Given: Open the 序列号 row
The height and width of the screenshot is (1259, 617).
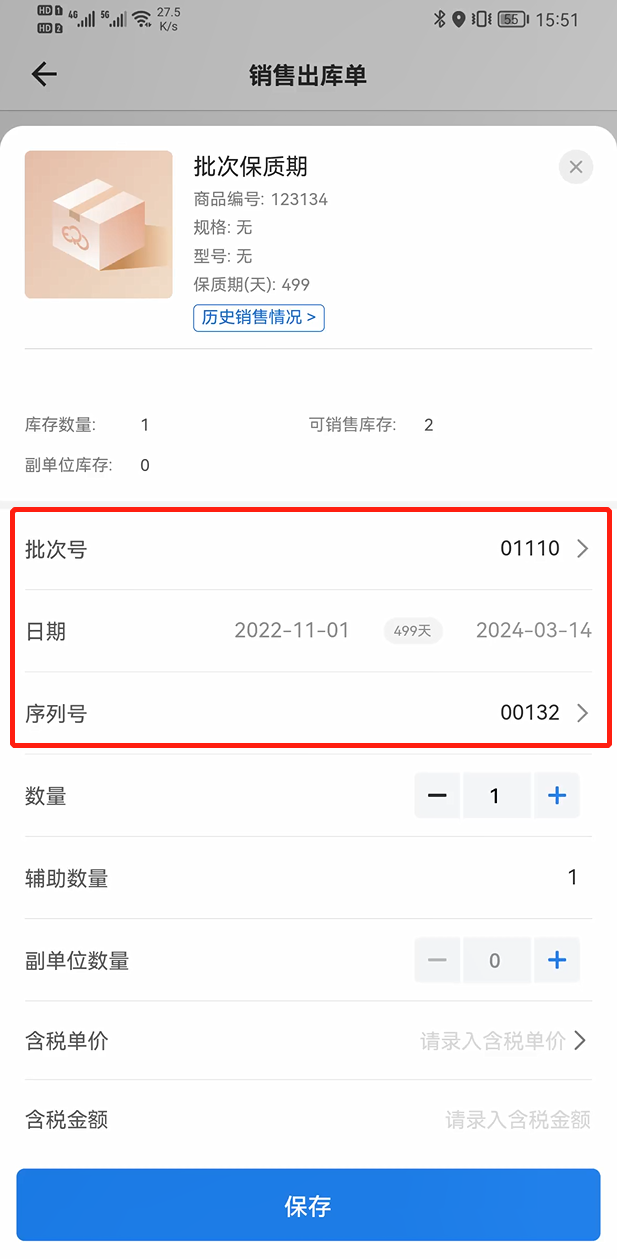Looking at the screenshot, I should [x=308, y=714].
